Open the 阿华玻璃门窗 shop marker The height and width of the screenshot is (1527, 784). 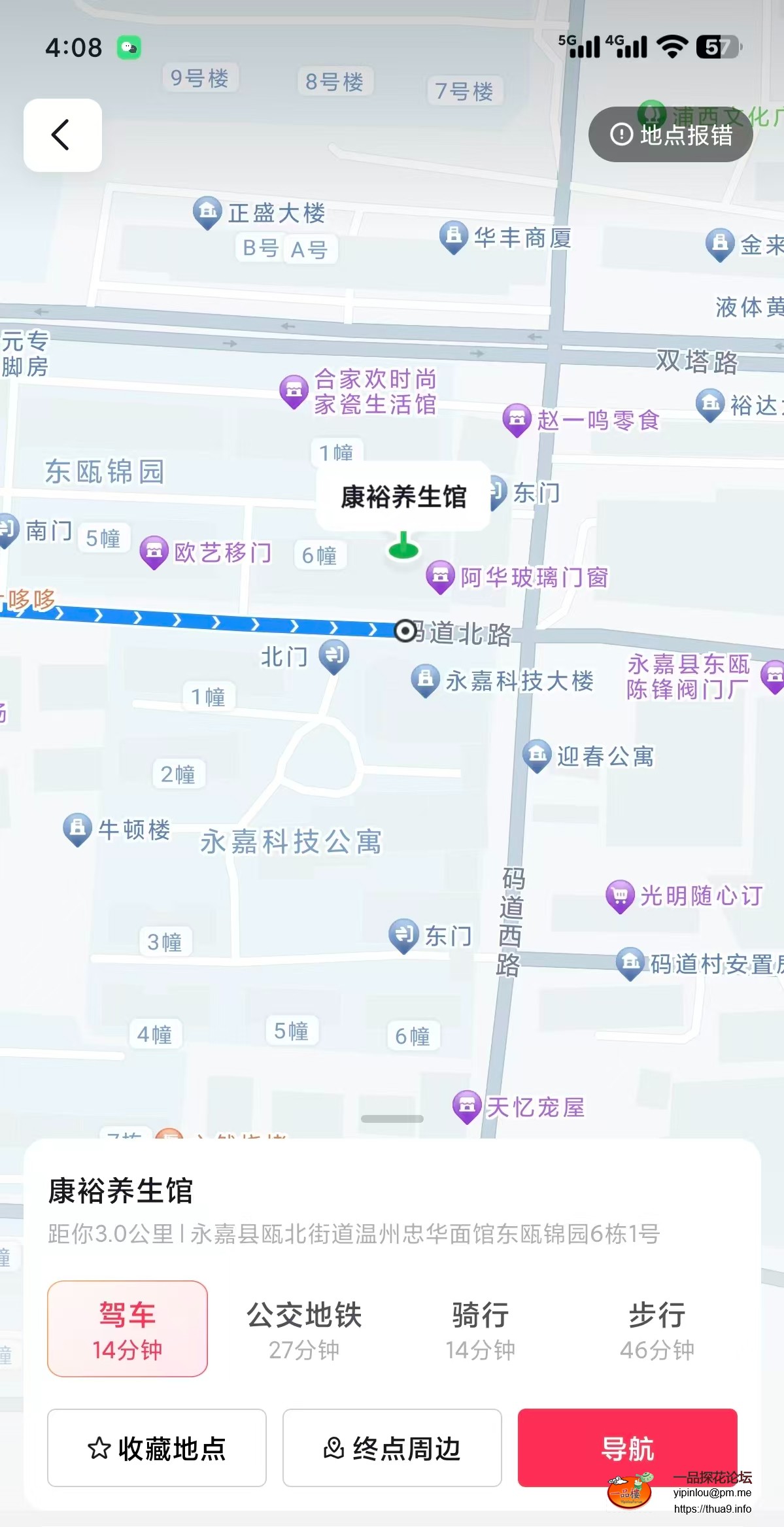pyautogui.click(x=441, y=576)
